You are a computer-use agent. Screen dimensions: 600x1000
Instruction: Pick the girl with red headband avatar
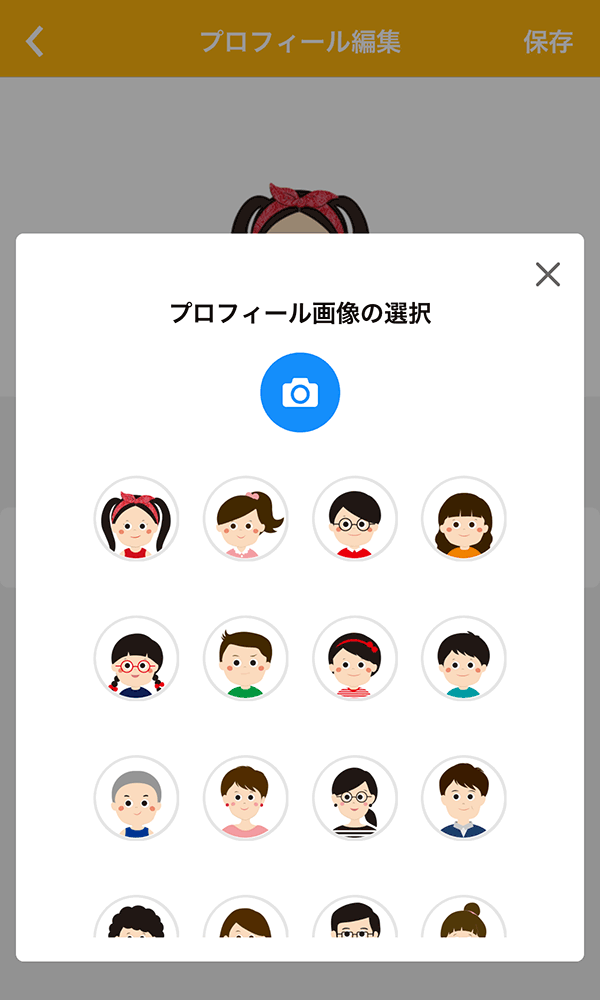click(x=355, y=658)
